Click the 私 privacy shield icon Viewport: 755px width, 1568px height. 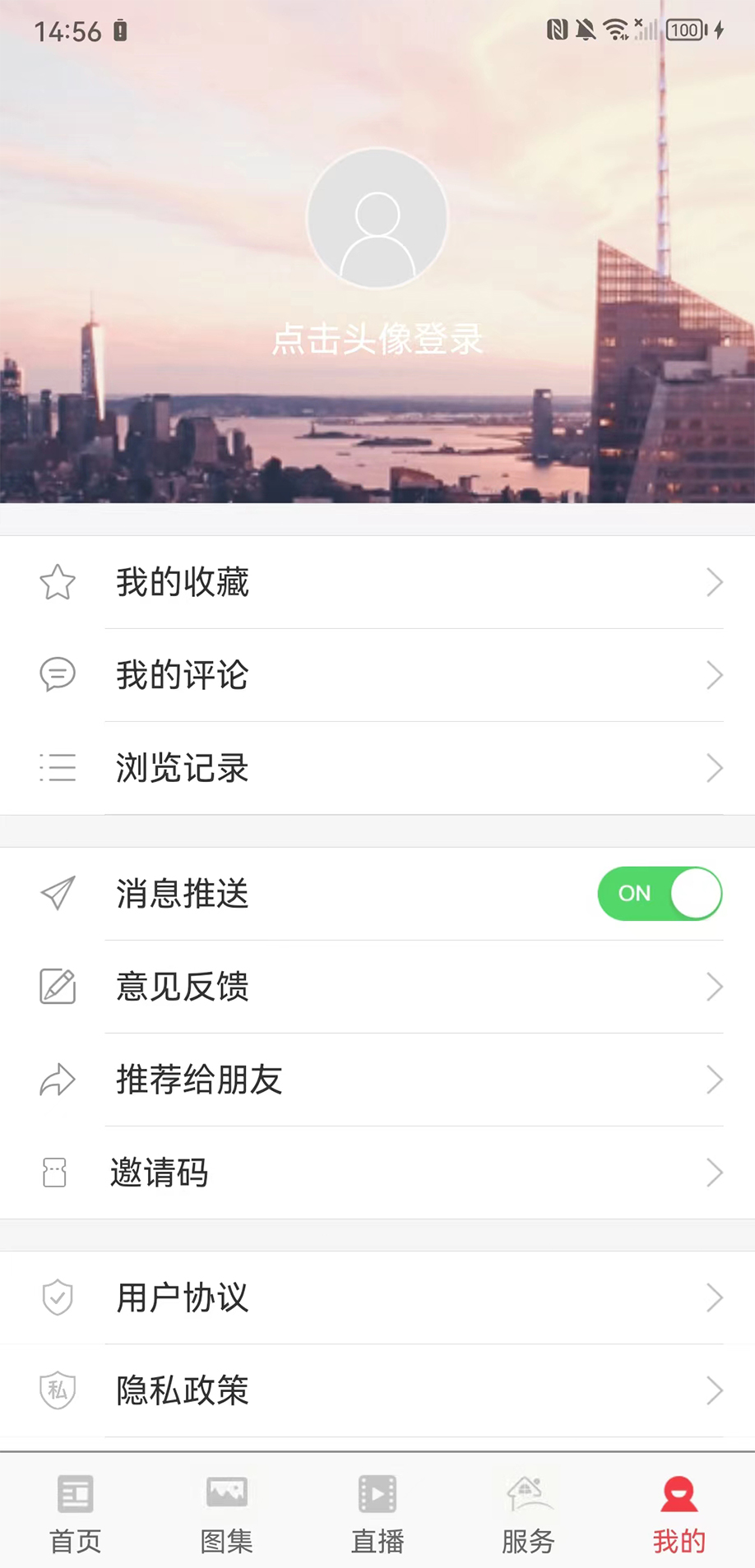[x=56, y=1390]
